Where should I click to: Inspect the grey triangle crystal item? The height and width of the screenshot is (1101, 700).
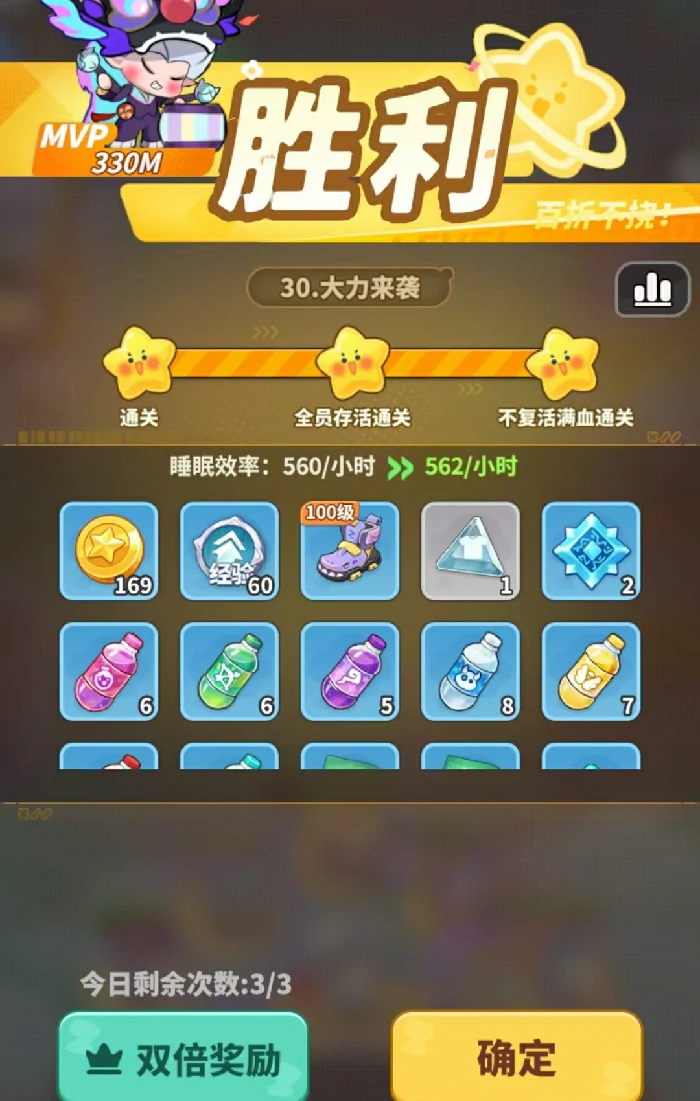coord(470,551)
